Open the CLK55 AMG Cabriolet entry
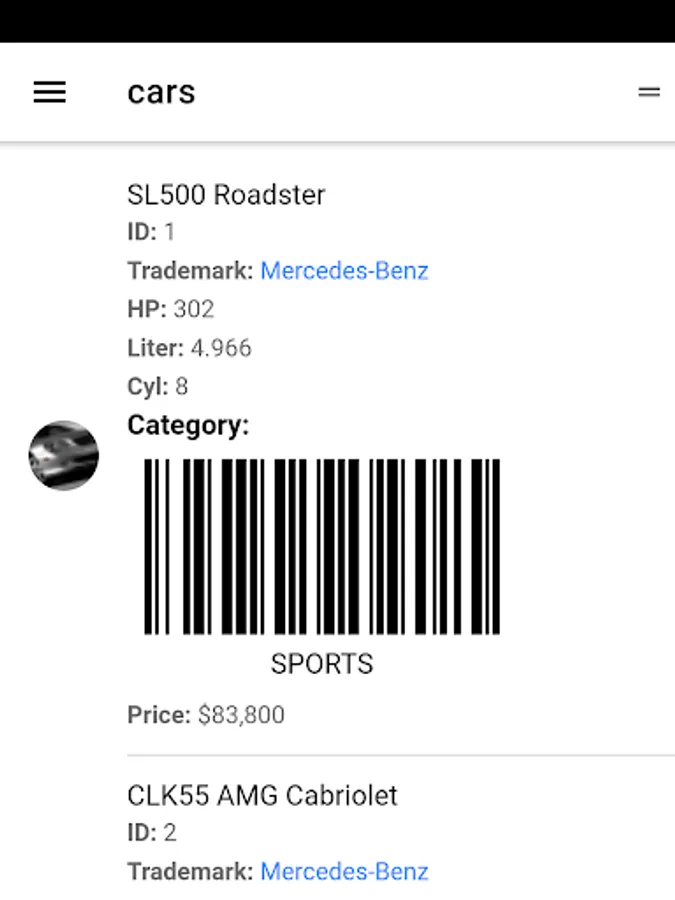 (262, 795)
